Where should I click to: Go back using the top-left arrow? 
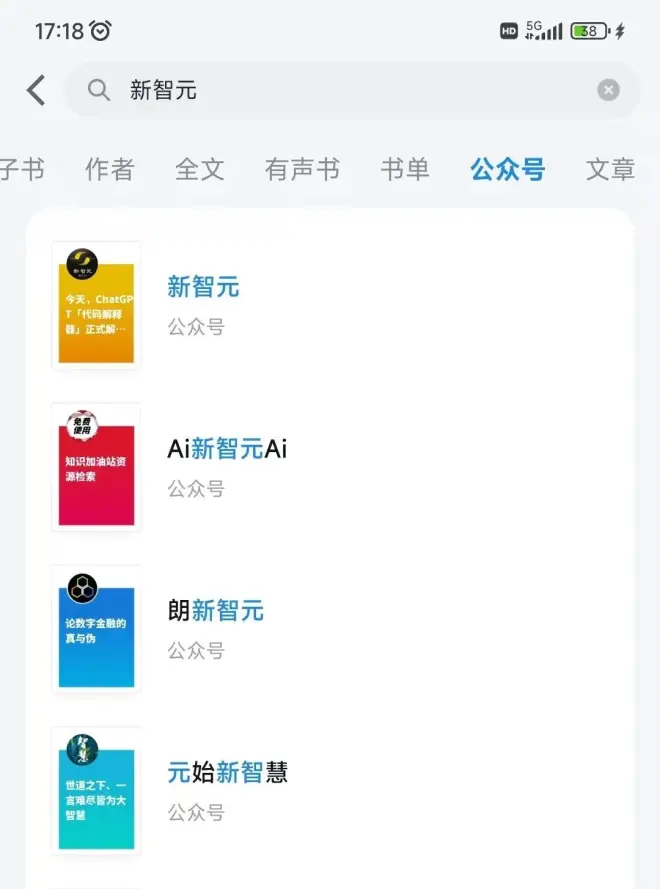tap(37, 90)
